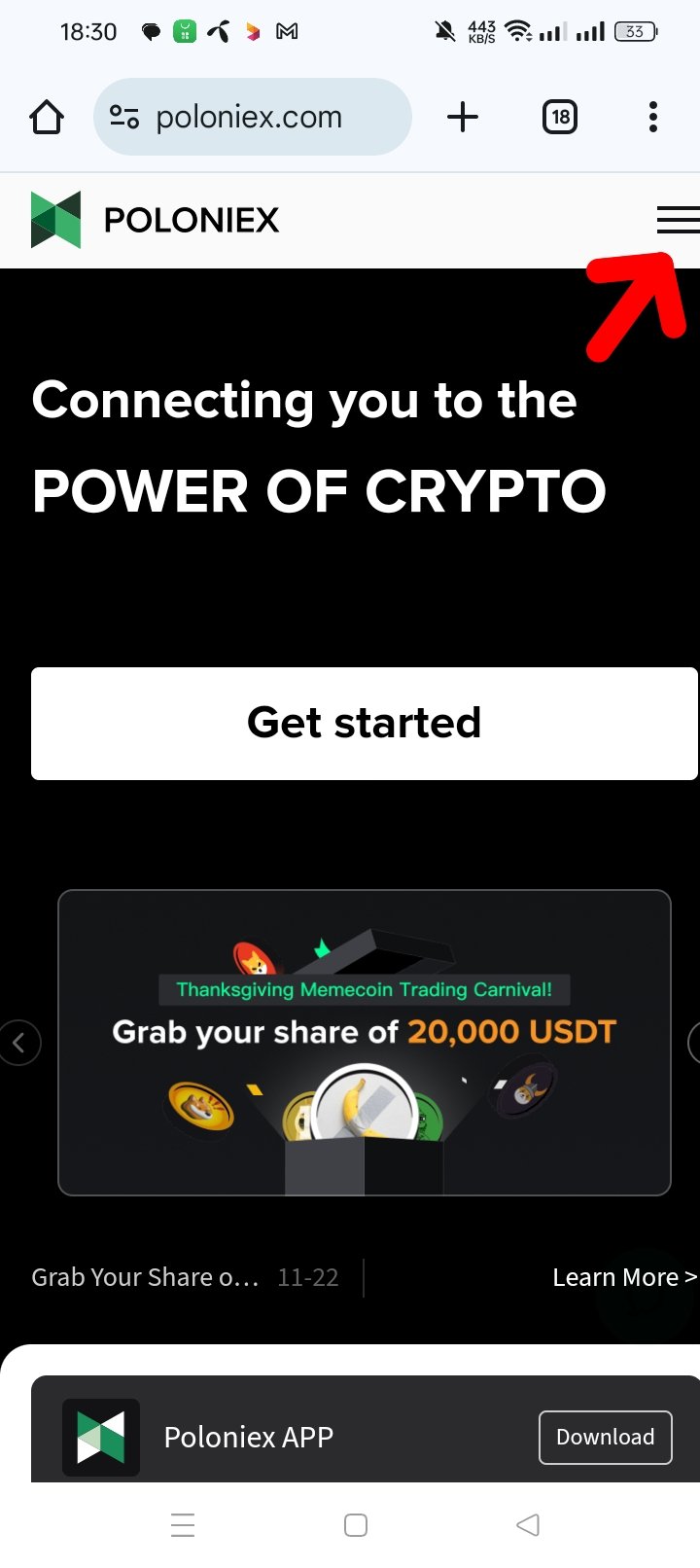Tap the Get started button
This screenshot has height=1568, width=700.
(365, 723)
